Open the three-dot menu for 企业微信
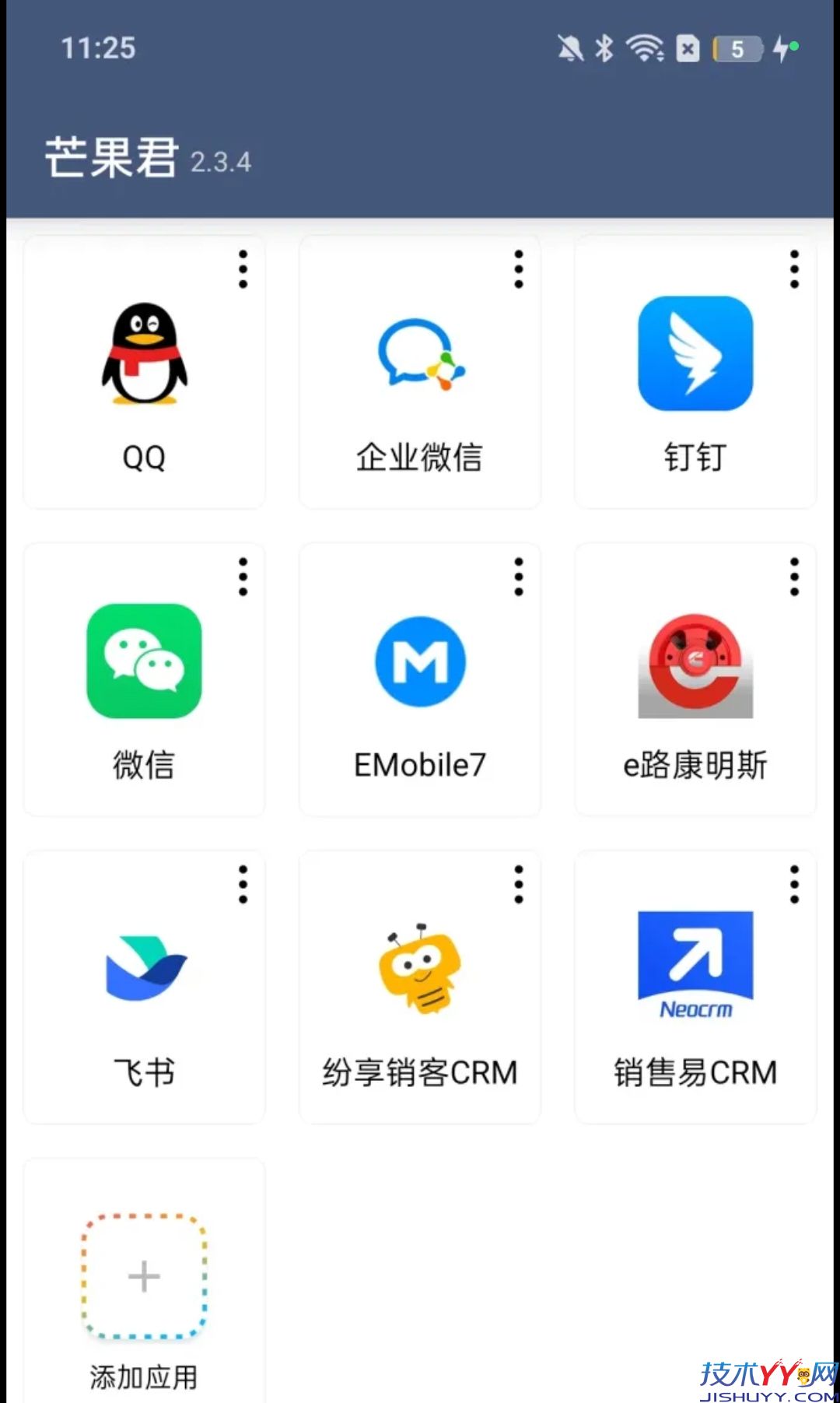Image resolution: width=840 pixels, height=1403 pixels. tap(518, 268)
